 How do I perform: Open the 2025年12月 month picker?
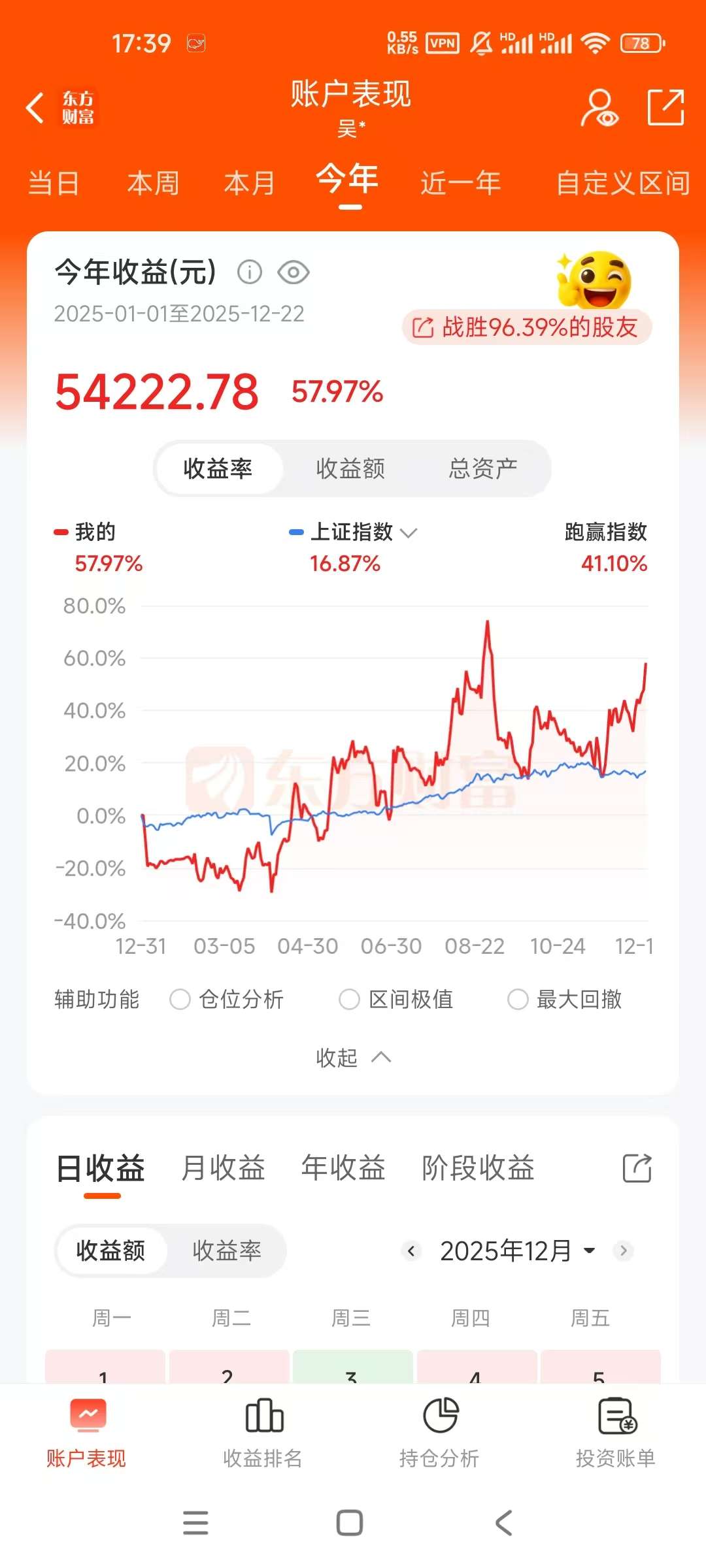pos(516,1250)
